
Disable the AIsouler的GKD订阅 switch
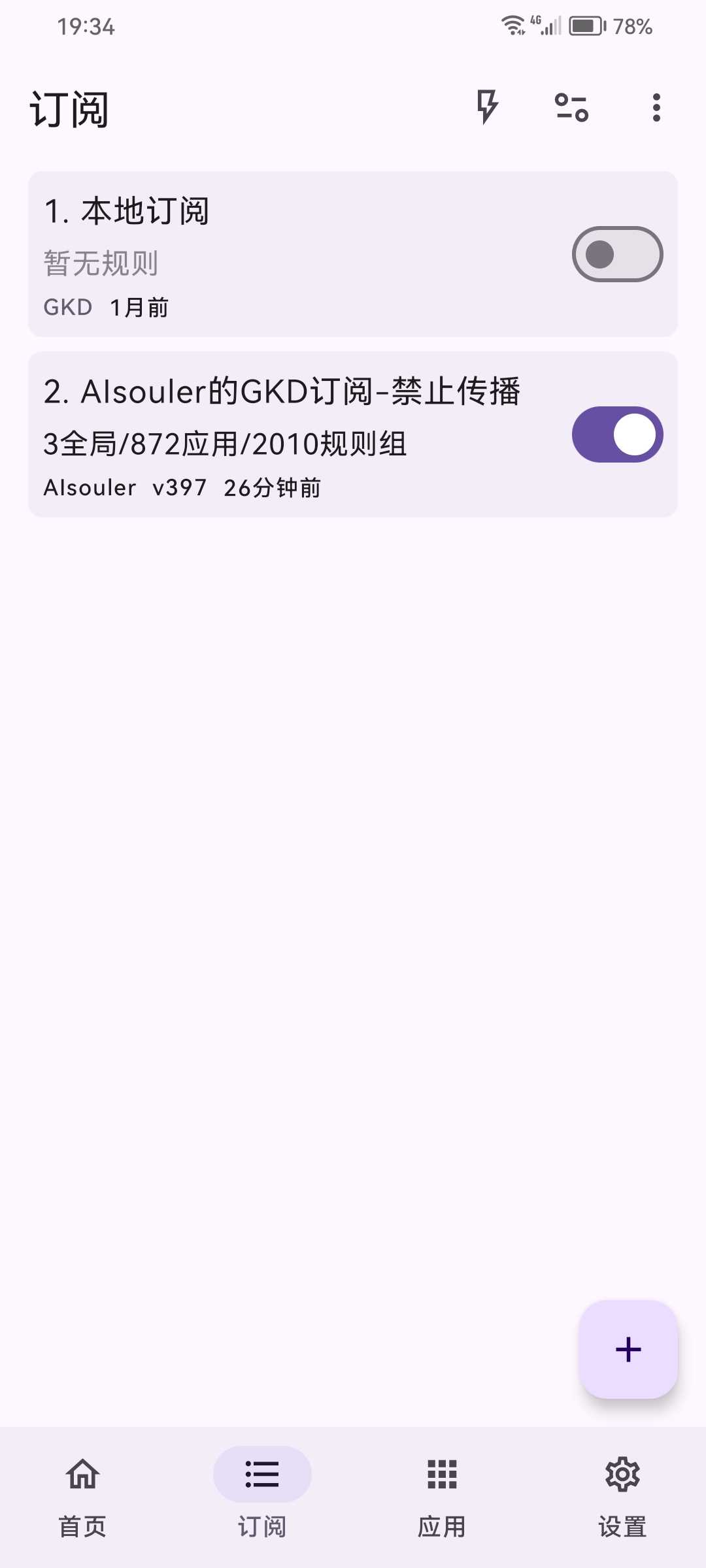tap(617, 434)
